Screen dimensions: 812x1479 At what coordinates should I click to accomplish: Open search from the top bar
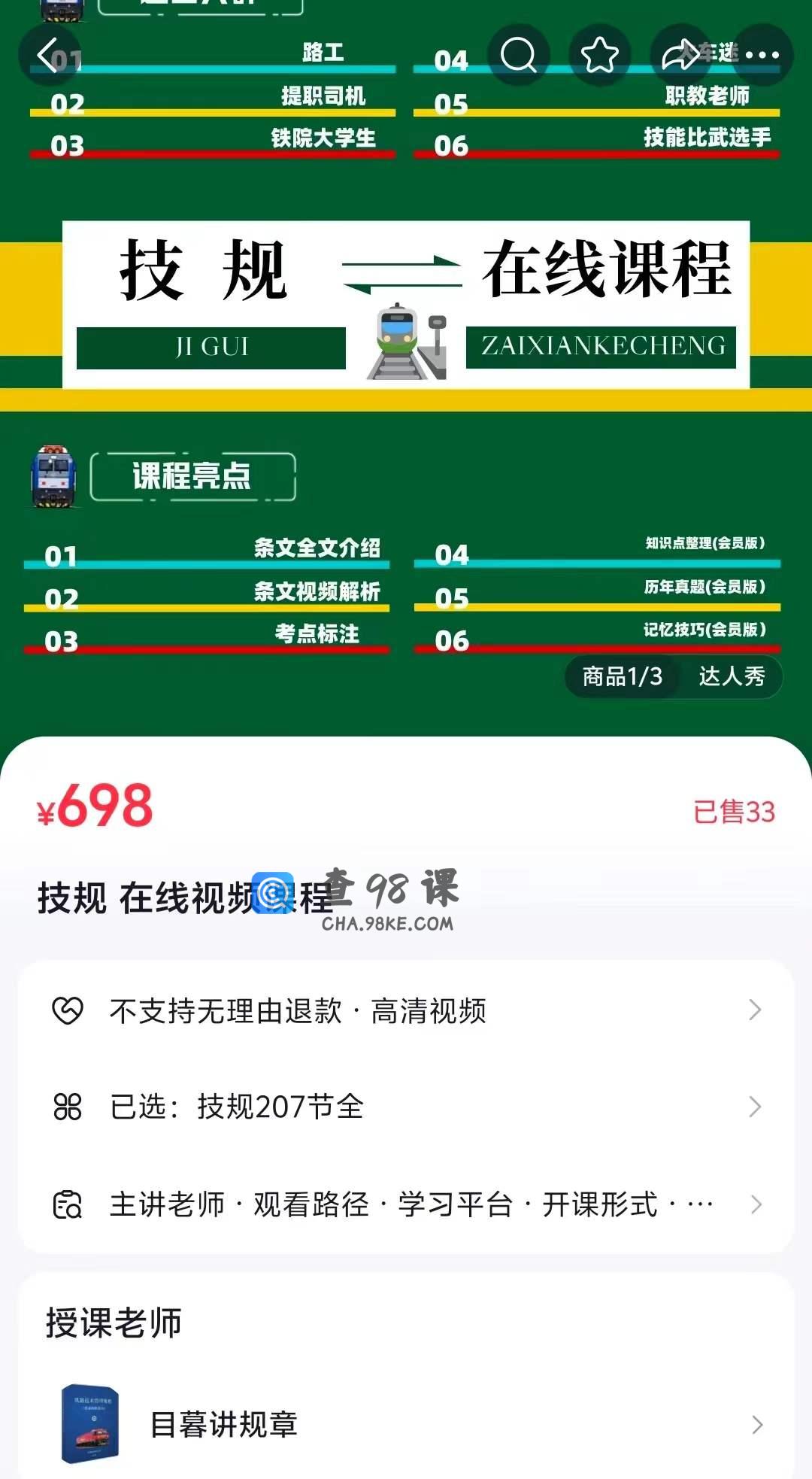(x=518, y=55)
